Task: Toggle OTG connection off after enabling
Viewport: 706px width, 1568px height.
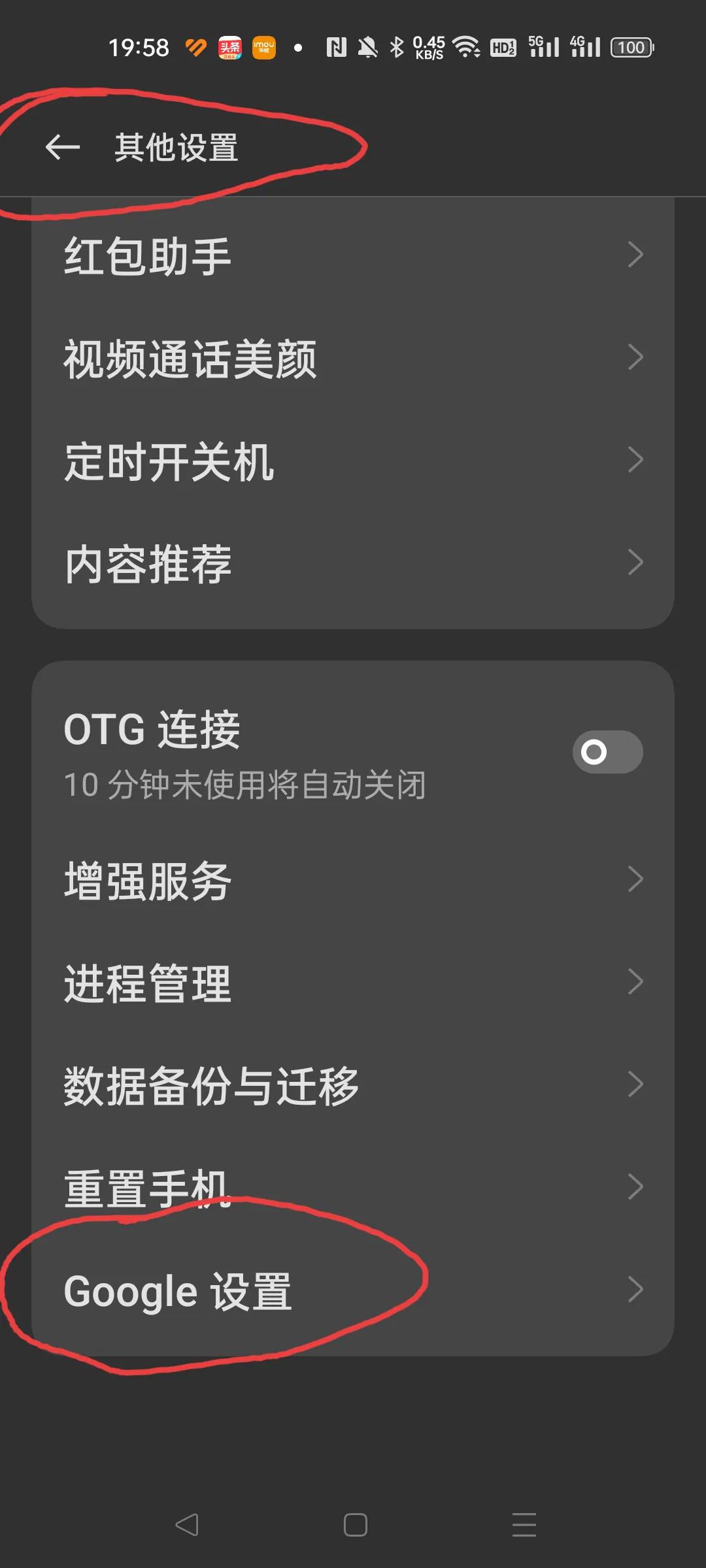Action: (607, 752)
